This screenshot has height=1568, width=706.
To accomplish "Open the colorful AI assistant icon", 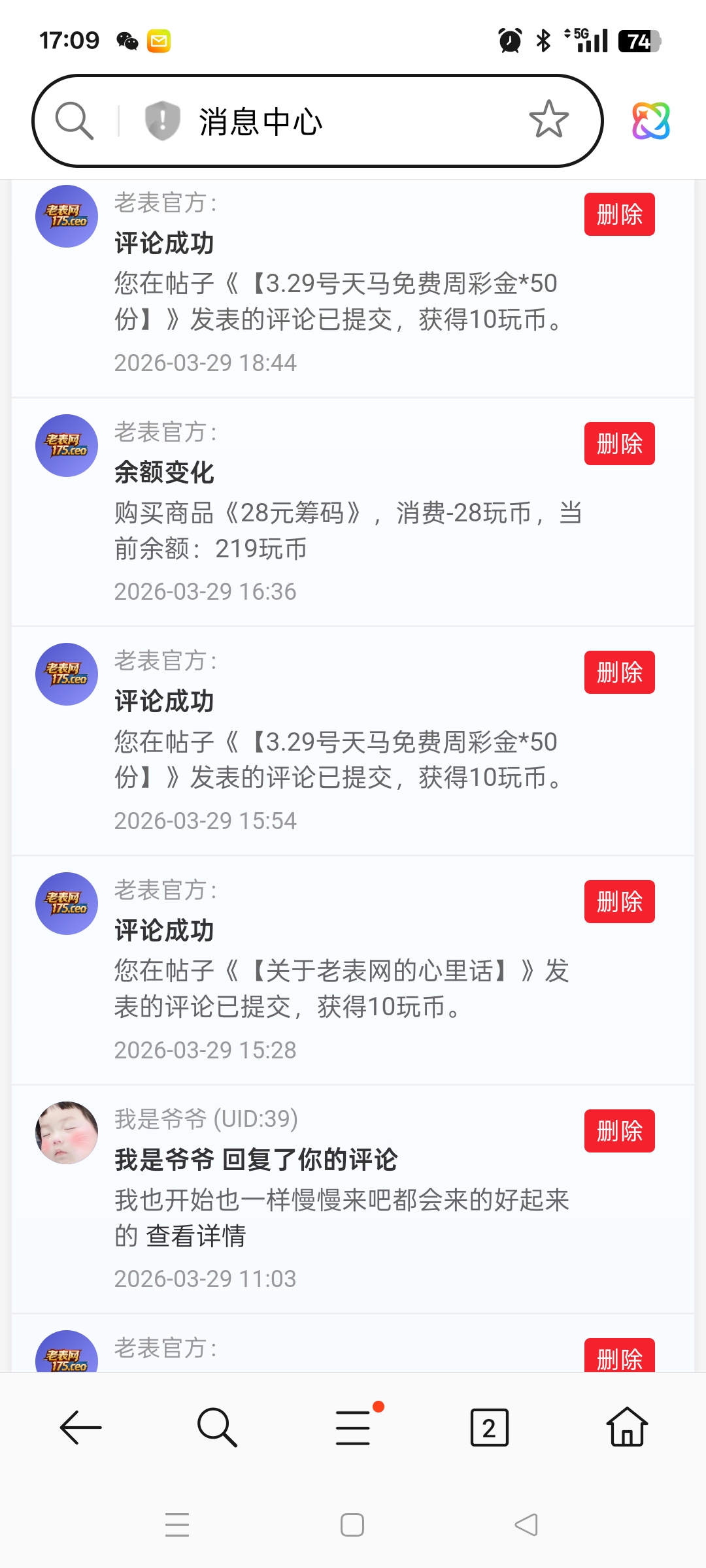I will (650, 121).
